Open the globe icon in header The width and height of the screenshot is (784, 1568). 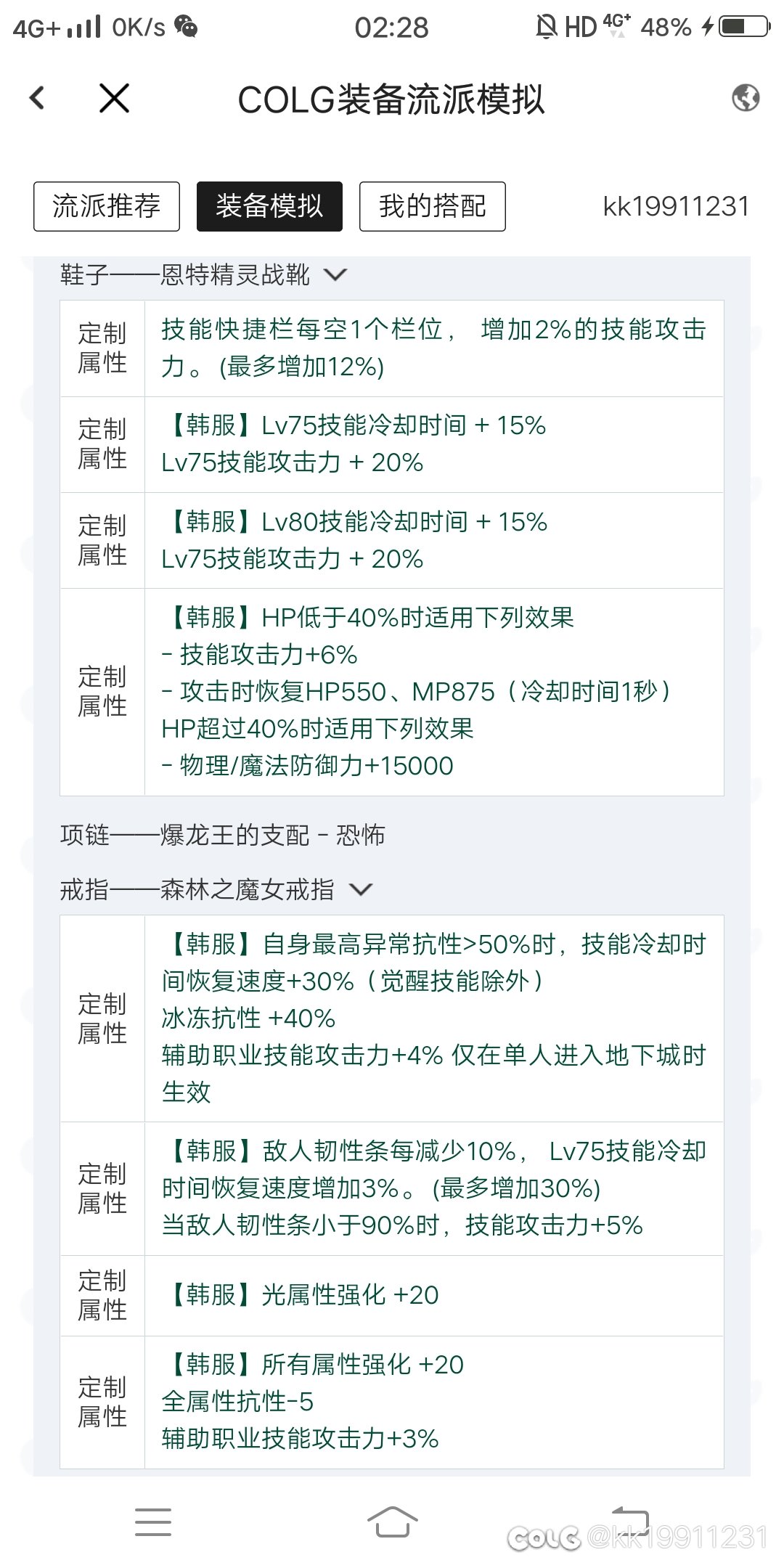(x=746, y=98)
